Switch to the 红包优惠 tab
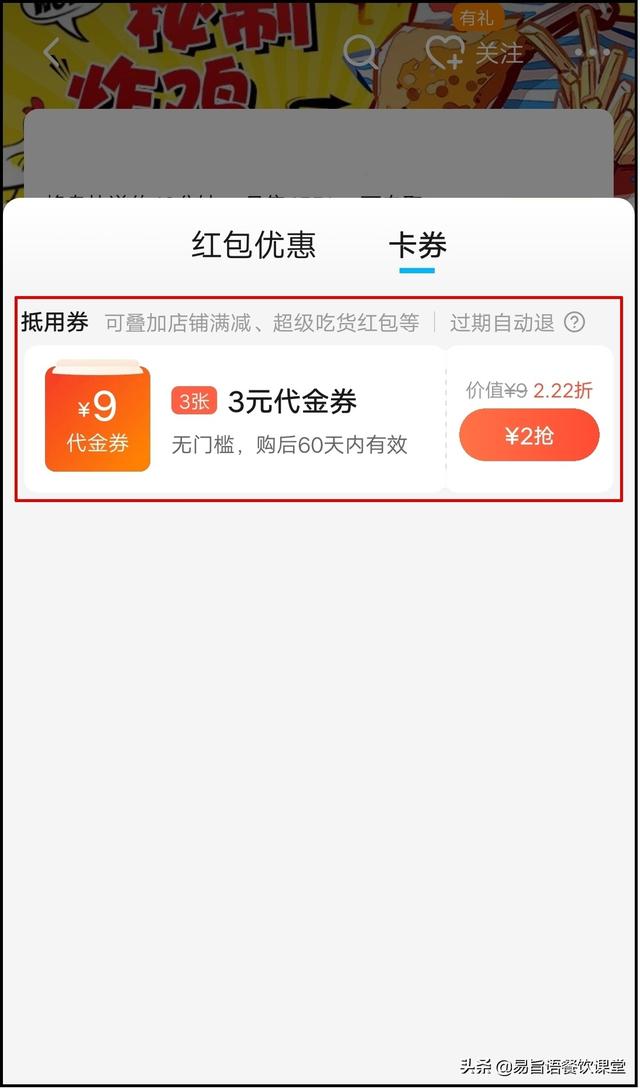The image size is (640, 1089). pos(254,245)
